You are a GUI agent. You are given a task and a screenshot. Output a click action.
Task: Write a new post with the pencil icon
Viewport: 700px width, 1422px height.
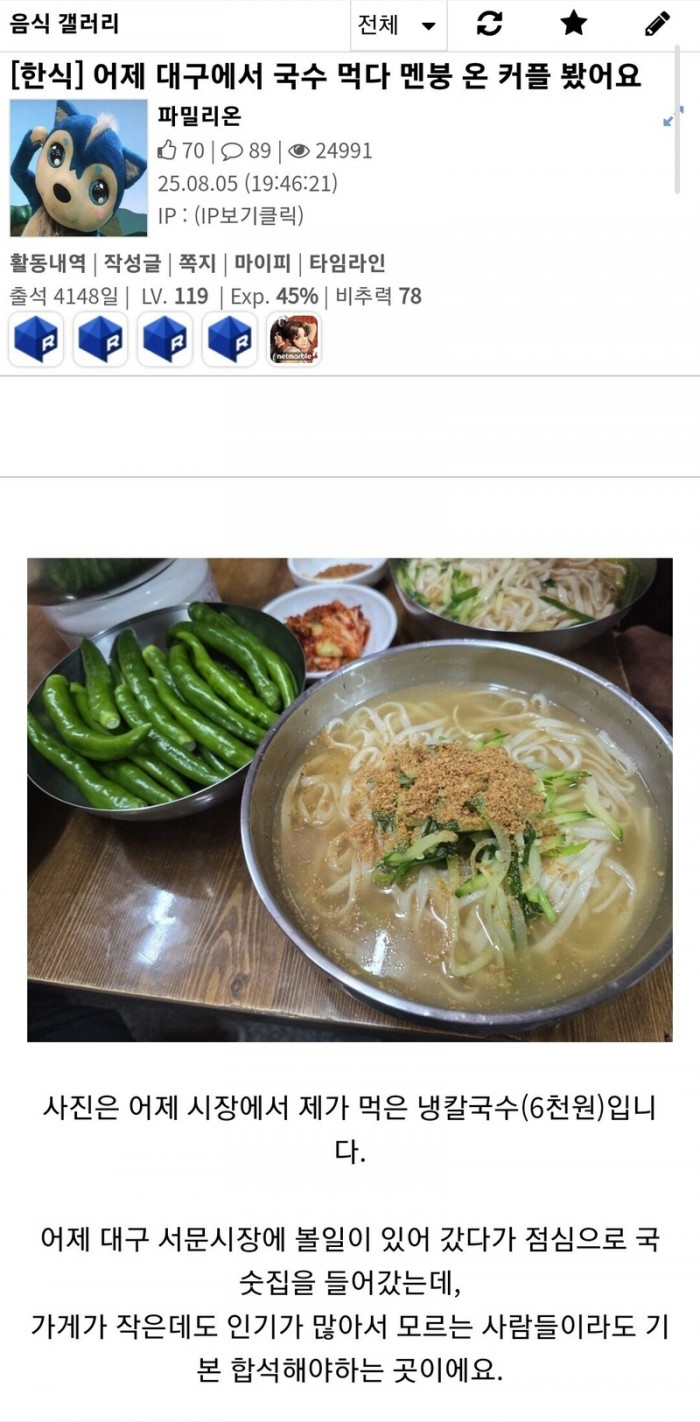(x=657, y=24)
